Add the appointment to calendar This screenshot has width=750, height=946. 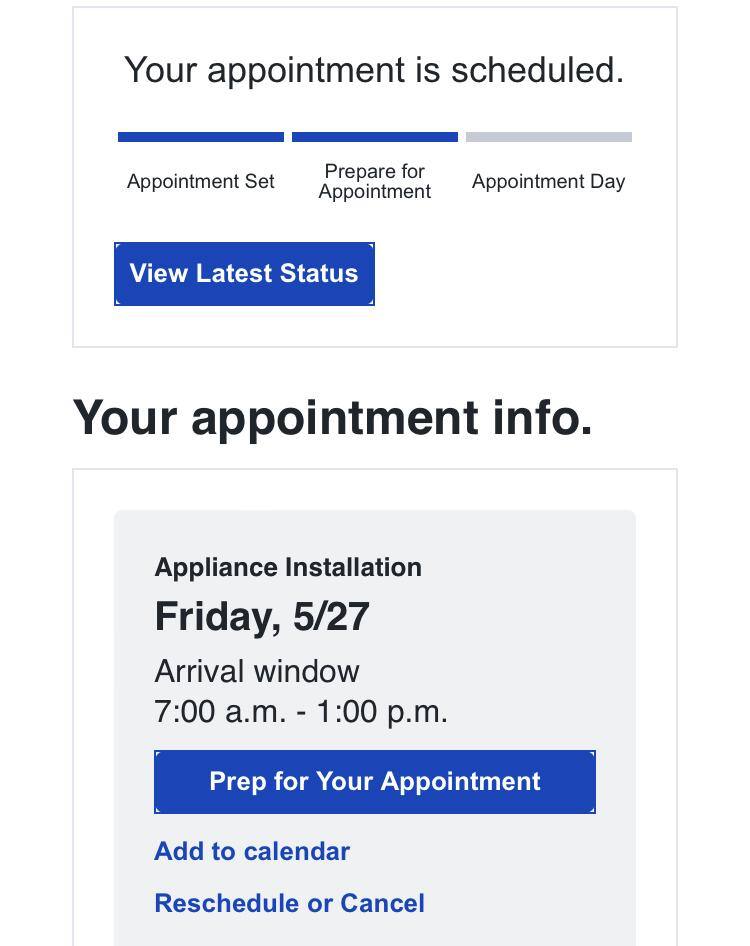click(x=252, y=851)
